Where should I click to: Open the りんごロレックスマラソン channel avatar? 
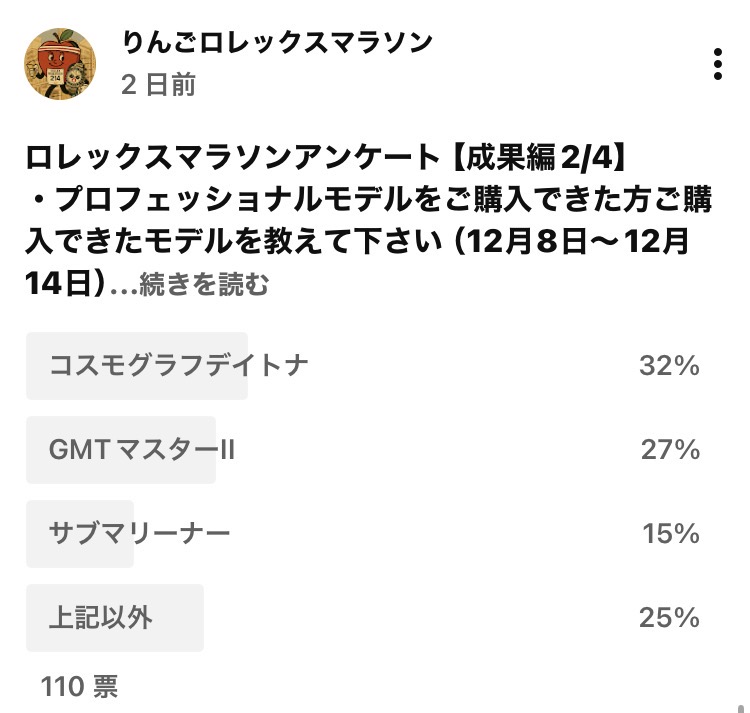[x=60, y=65]
